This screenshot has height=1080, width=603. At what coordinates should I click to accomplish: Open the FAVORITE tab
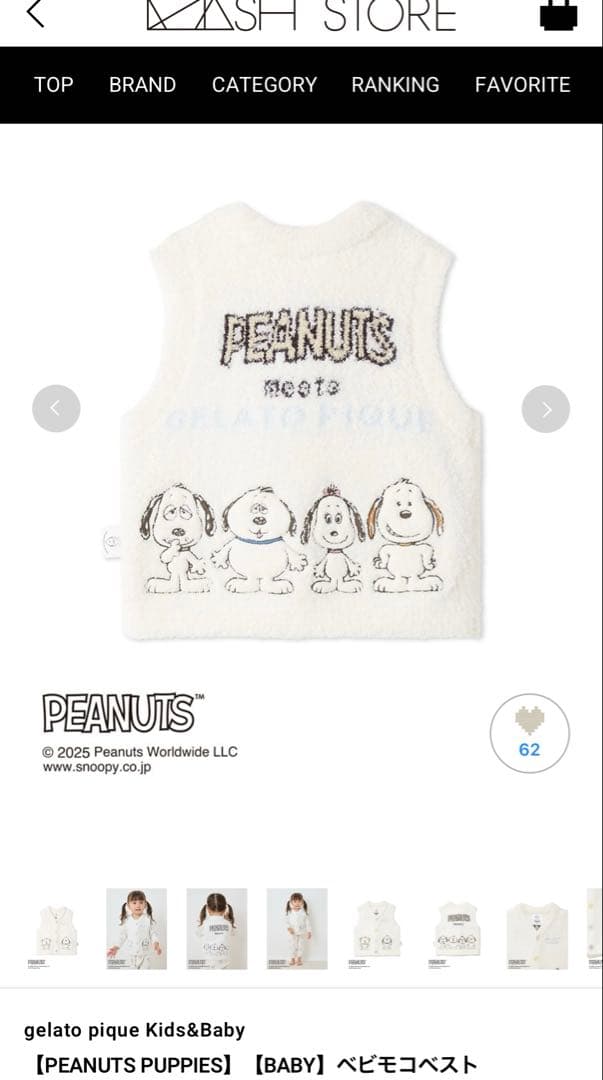point(522,85)
